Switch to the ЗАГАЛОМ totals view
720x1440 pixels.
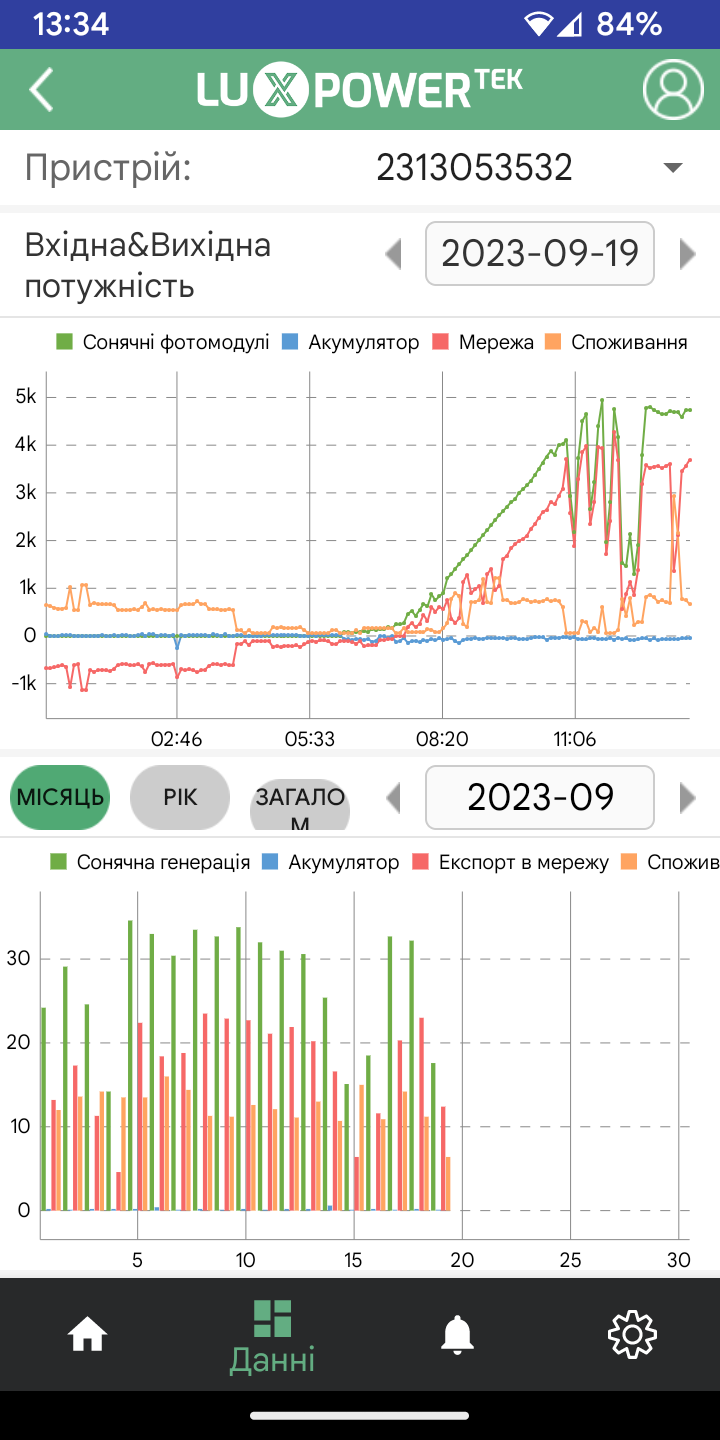coord(300,805)
